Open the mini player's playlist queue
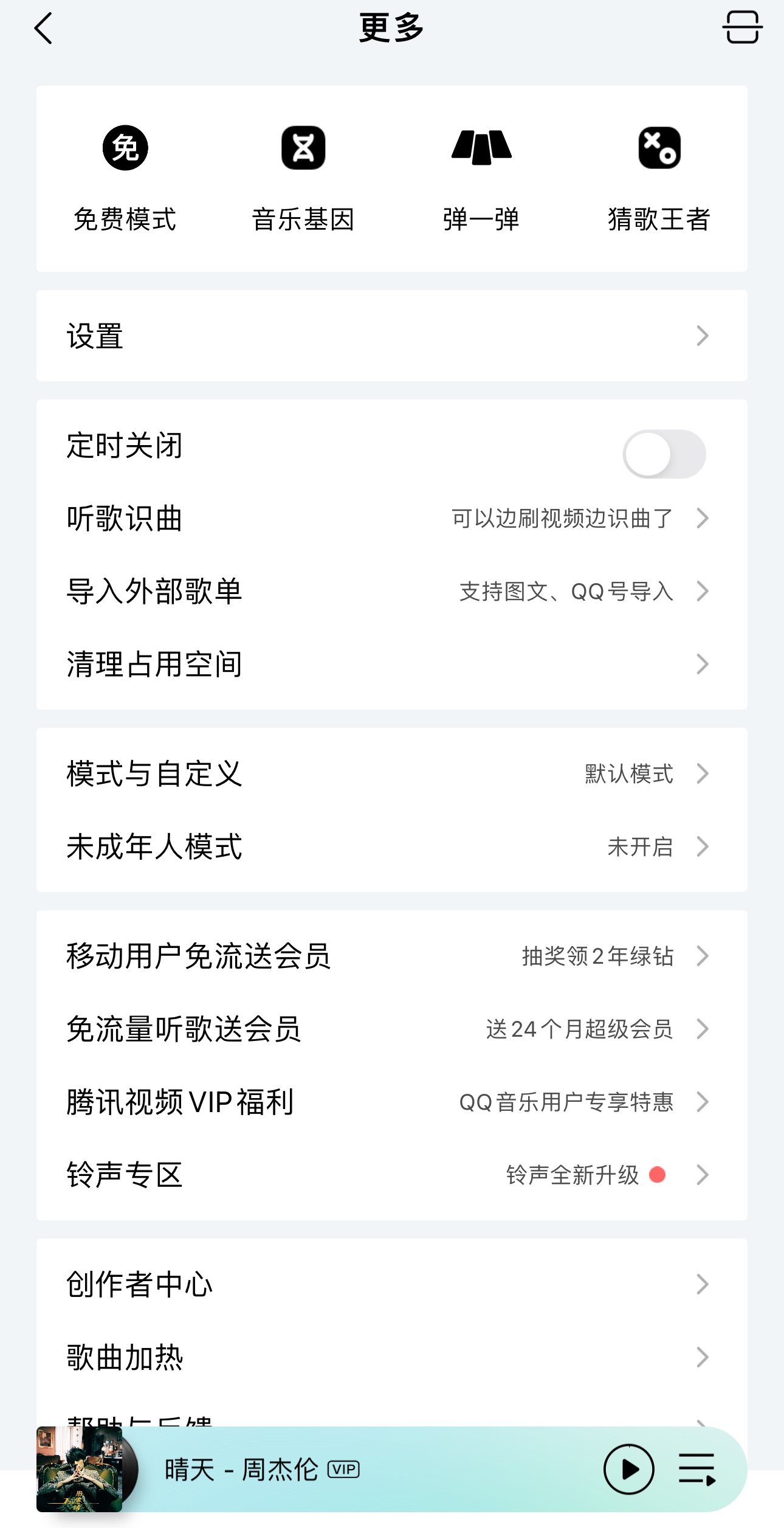This screenshot has height=1528, width=784. (x=696, y=1470)
